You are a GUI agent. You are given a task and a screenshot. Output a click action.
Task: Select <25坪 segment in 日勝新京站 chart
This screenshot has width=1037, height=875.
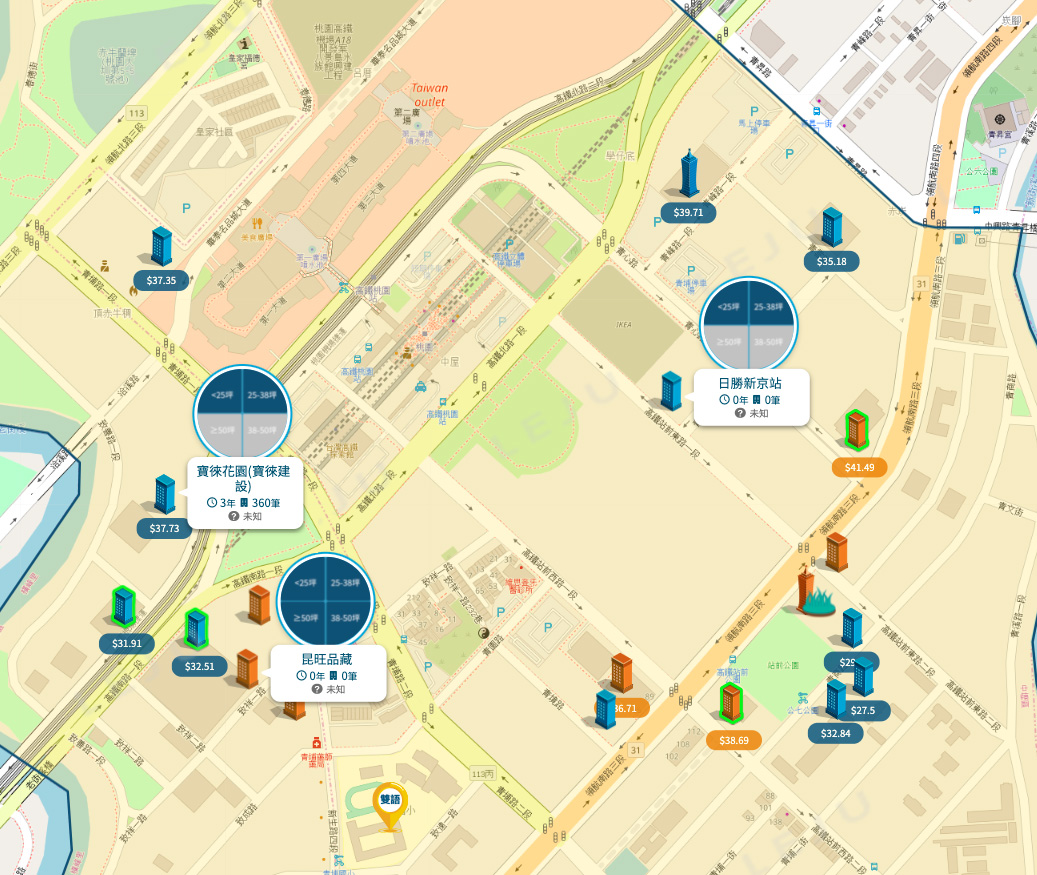click(x=728, y=307)
